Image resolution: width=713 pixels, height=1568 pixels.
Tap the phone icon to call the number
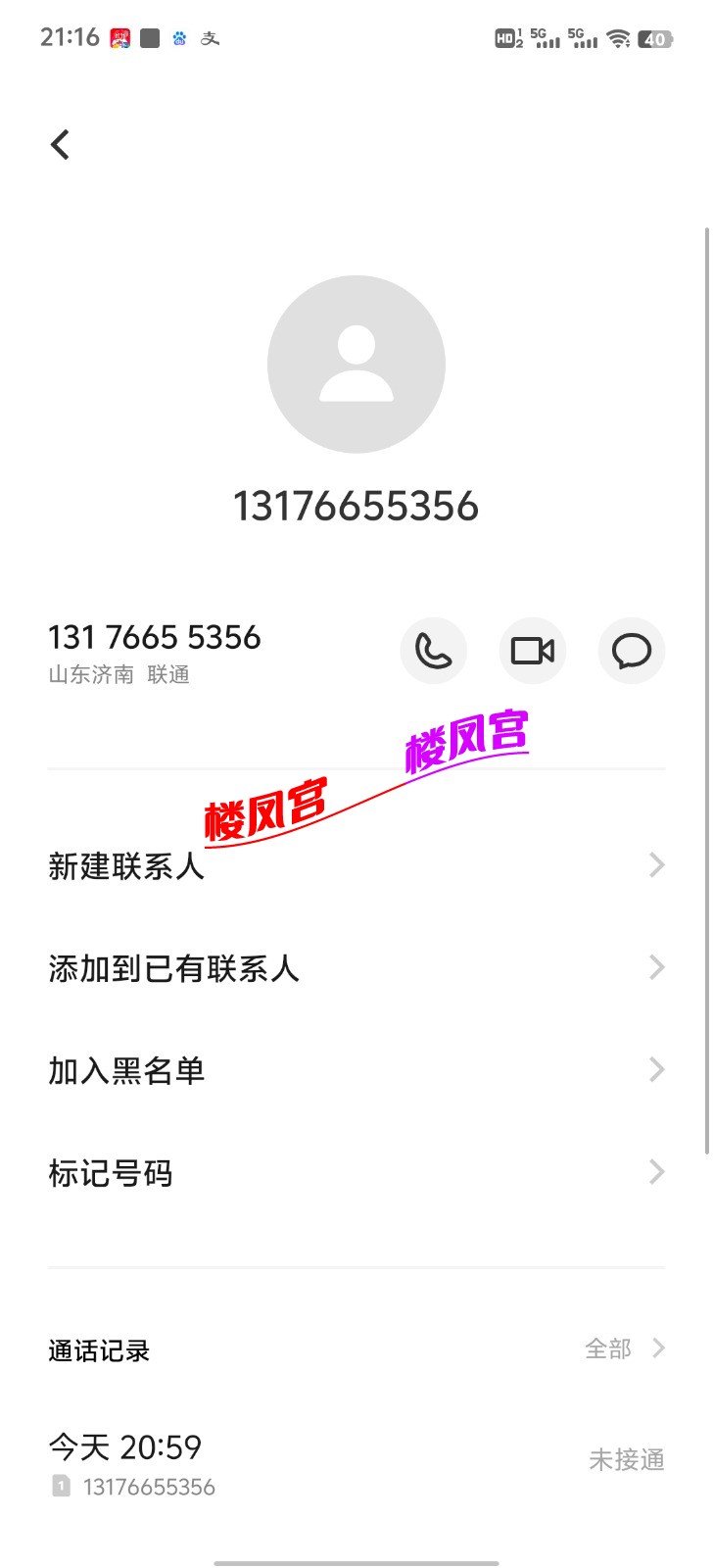(434, 650)
